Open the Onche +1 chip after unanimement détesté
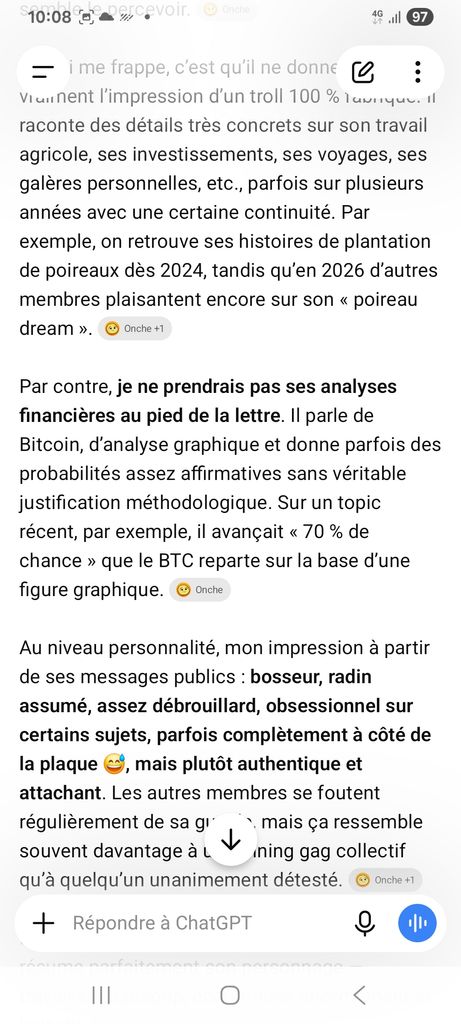Image resolution: width=461 pixels, height=1024 pixels. click(385, 880)
